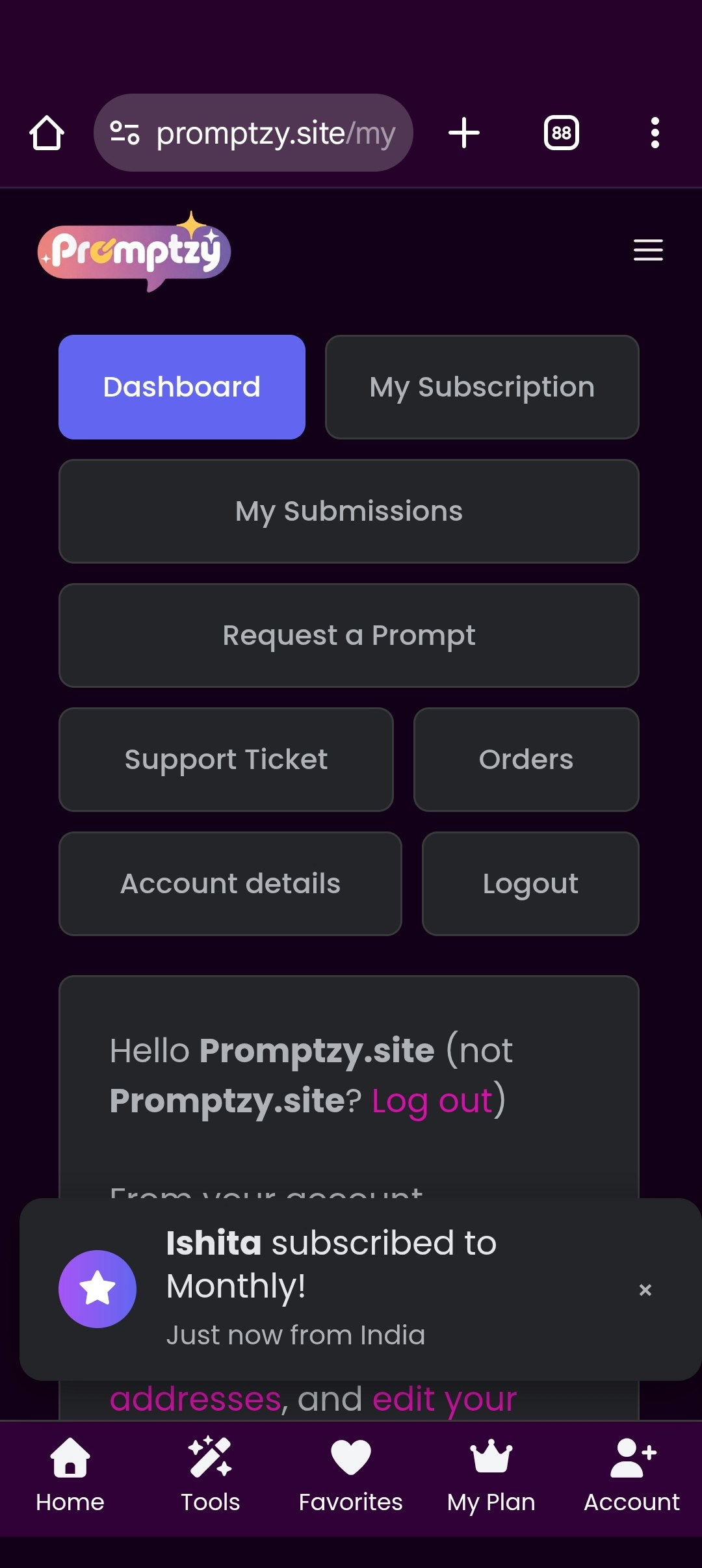
Task: Open the browser tab switcher showing 88 tabs
Action: click(x=560, y=132)
